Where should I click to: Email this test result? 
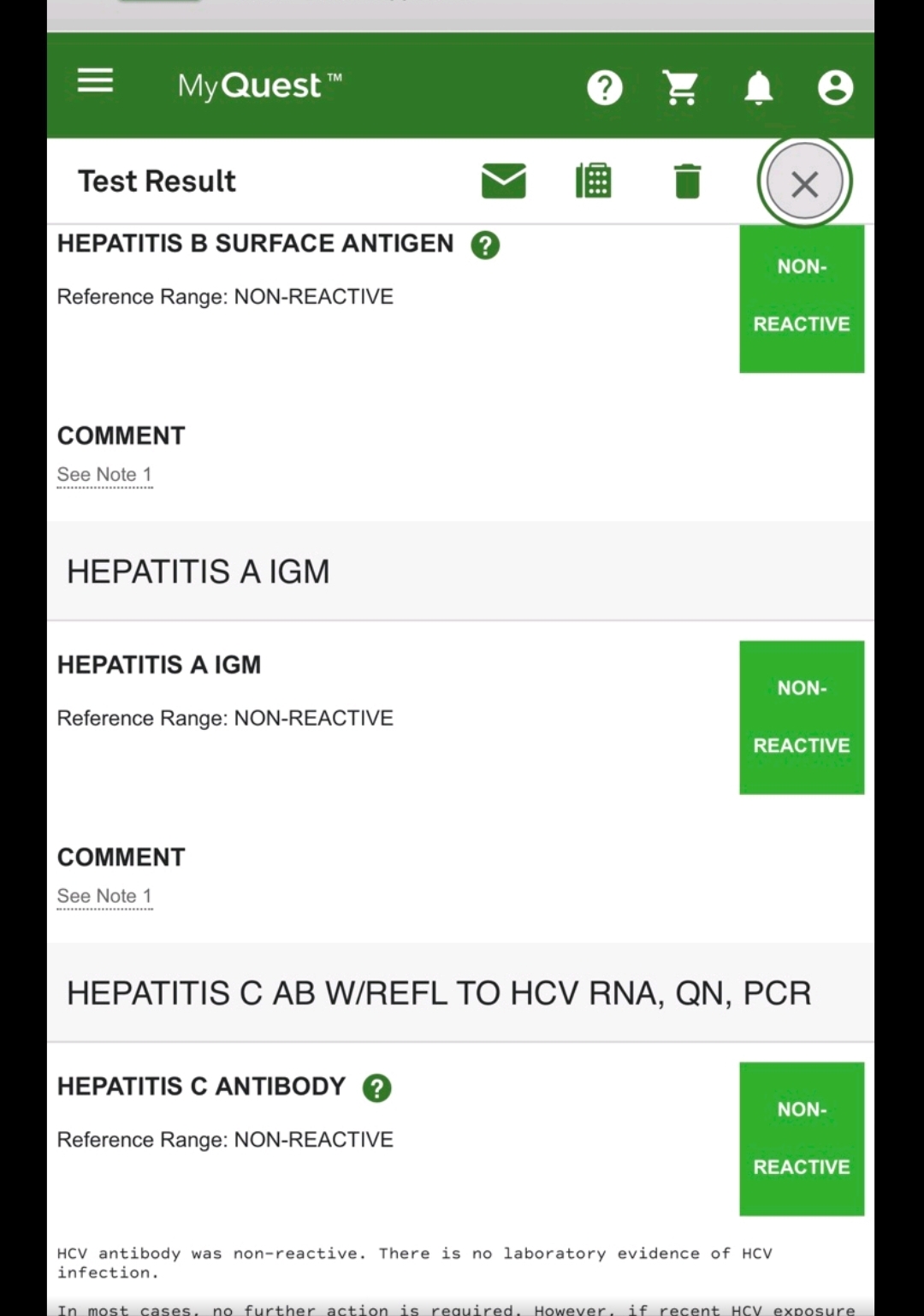coord(504,181)
